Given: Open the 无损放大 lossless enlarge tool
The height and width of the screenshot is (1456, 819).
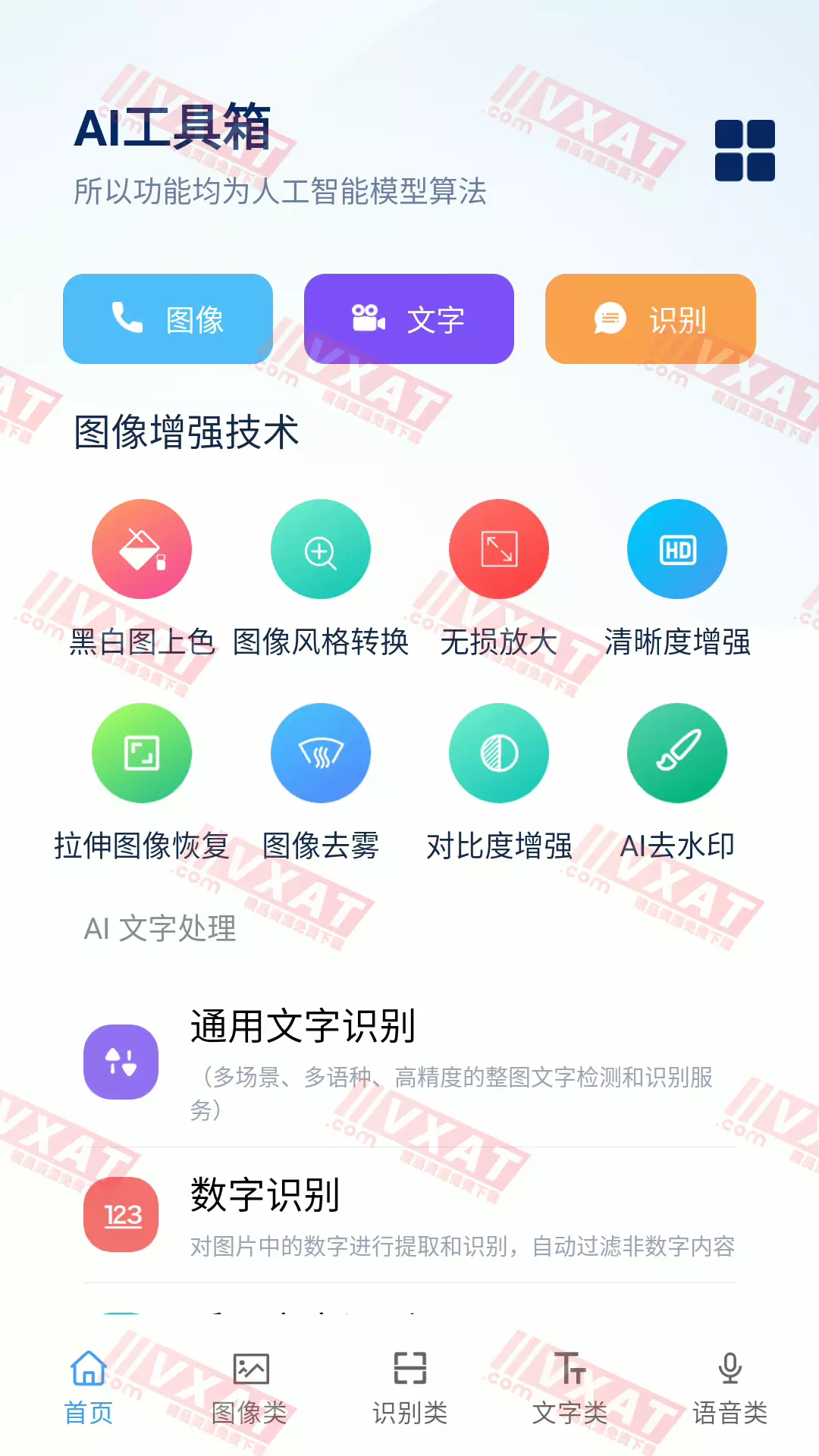Looking at the screenshot, I should pos(498,549).
